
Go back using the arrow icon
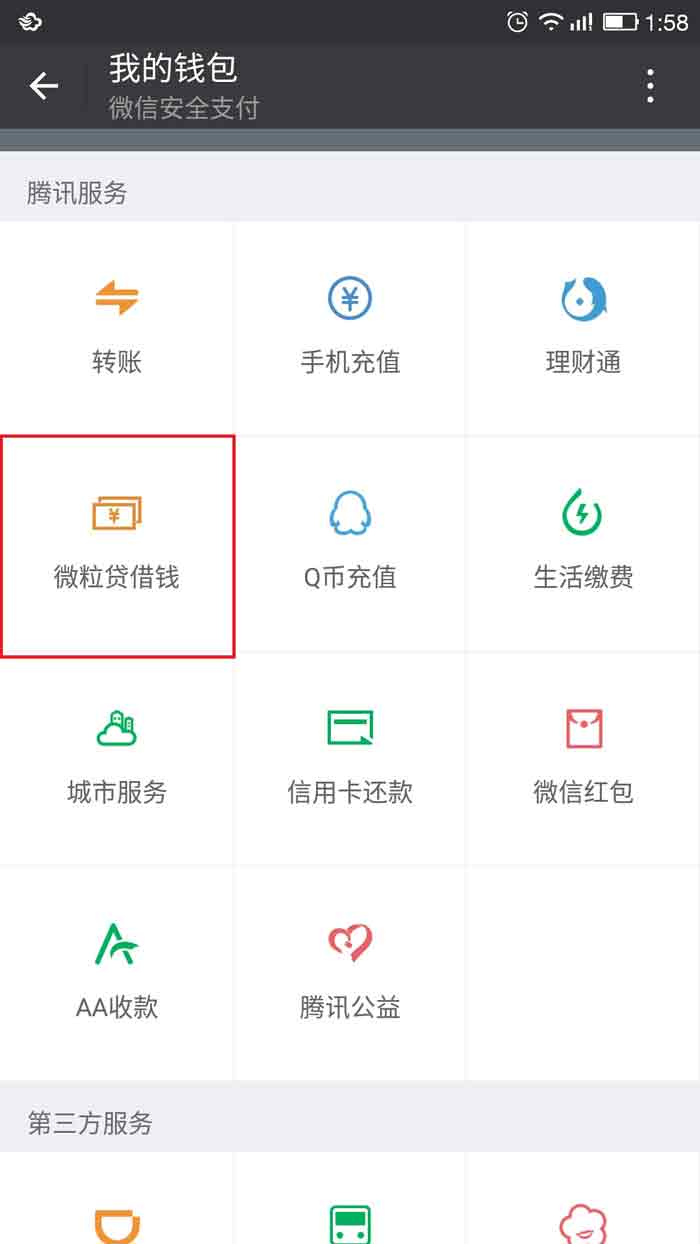point(44,86)
